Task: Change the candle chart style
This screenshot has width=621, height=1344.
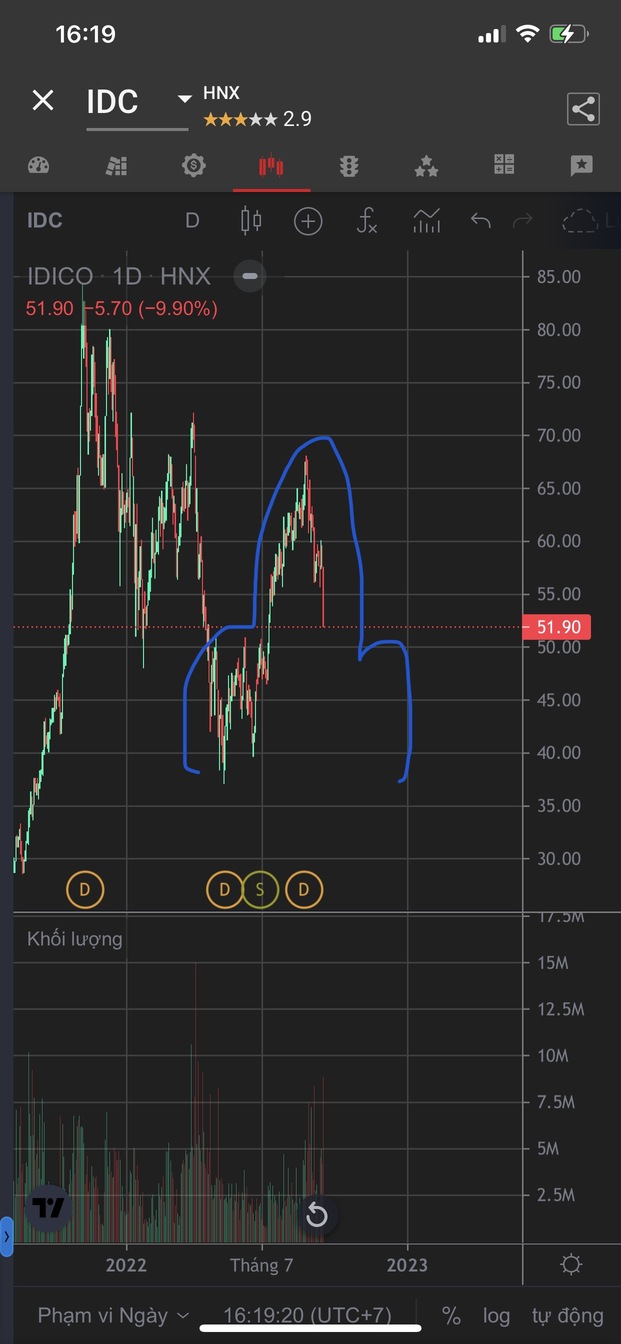Action: [x=250, y=220]
